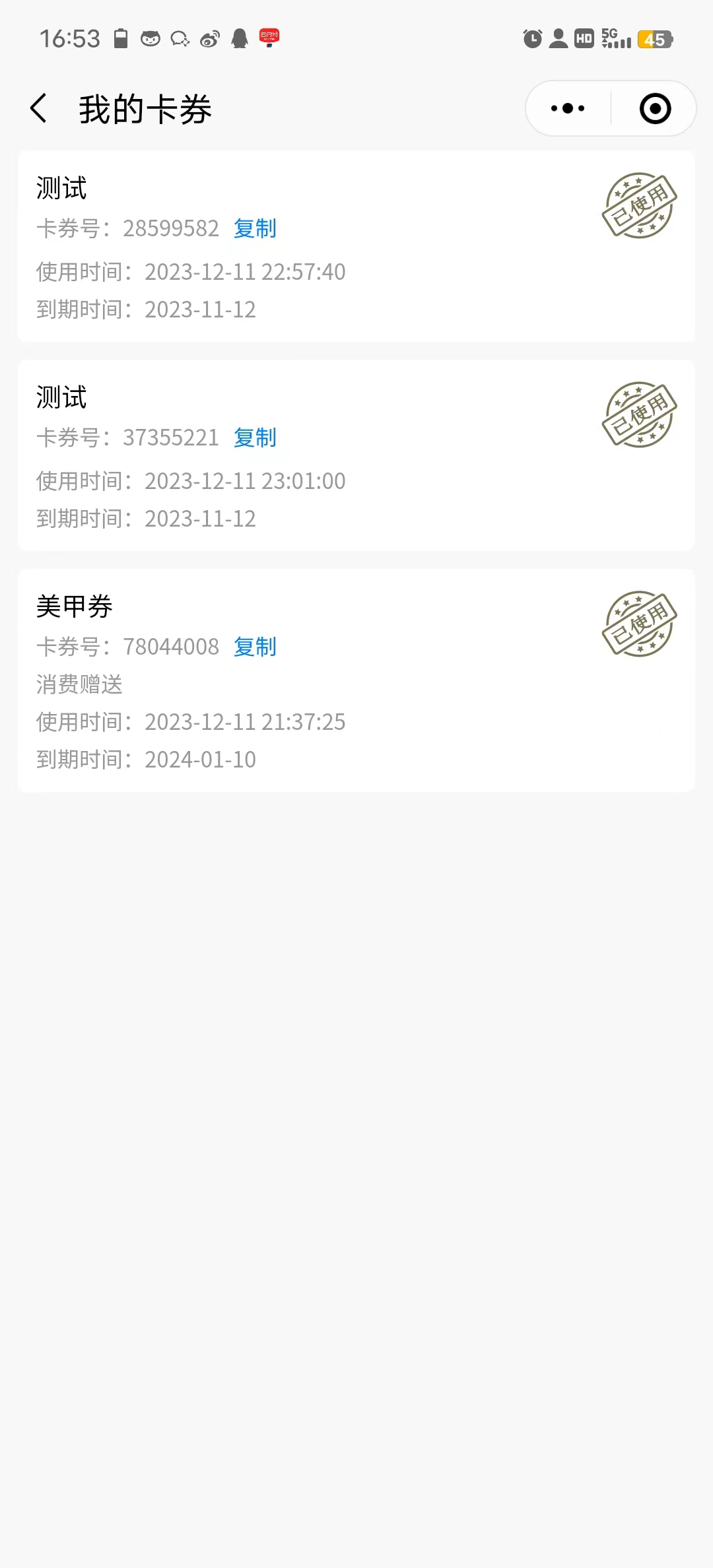Close the mini program via the circle button
Screen dimensions: 713x1568
(655, 108)
